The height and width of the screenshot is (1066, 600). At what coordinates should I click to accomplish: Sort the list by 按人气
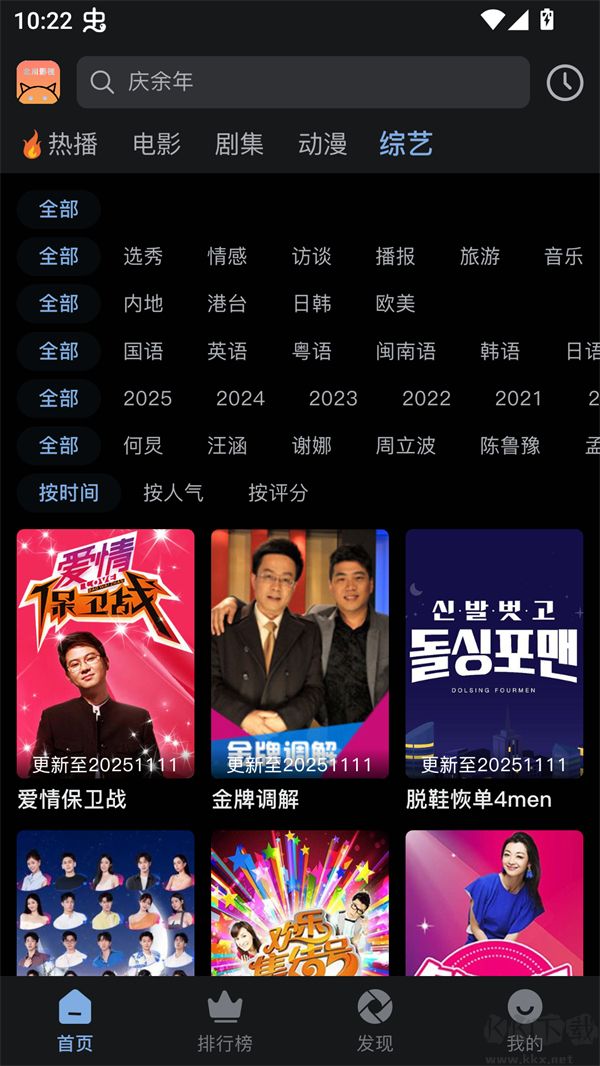pos(173,492)
